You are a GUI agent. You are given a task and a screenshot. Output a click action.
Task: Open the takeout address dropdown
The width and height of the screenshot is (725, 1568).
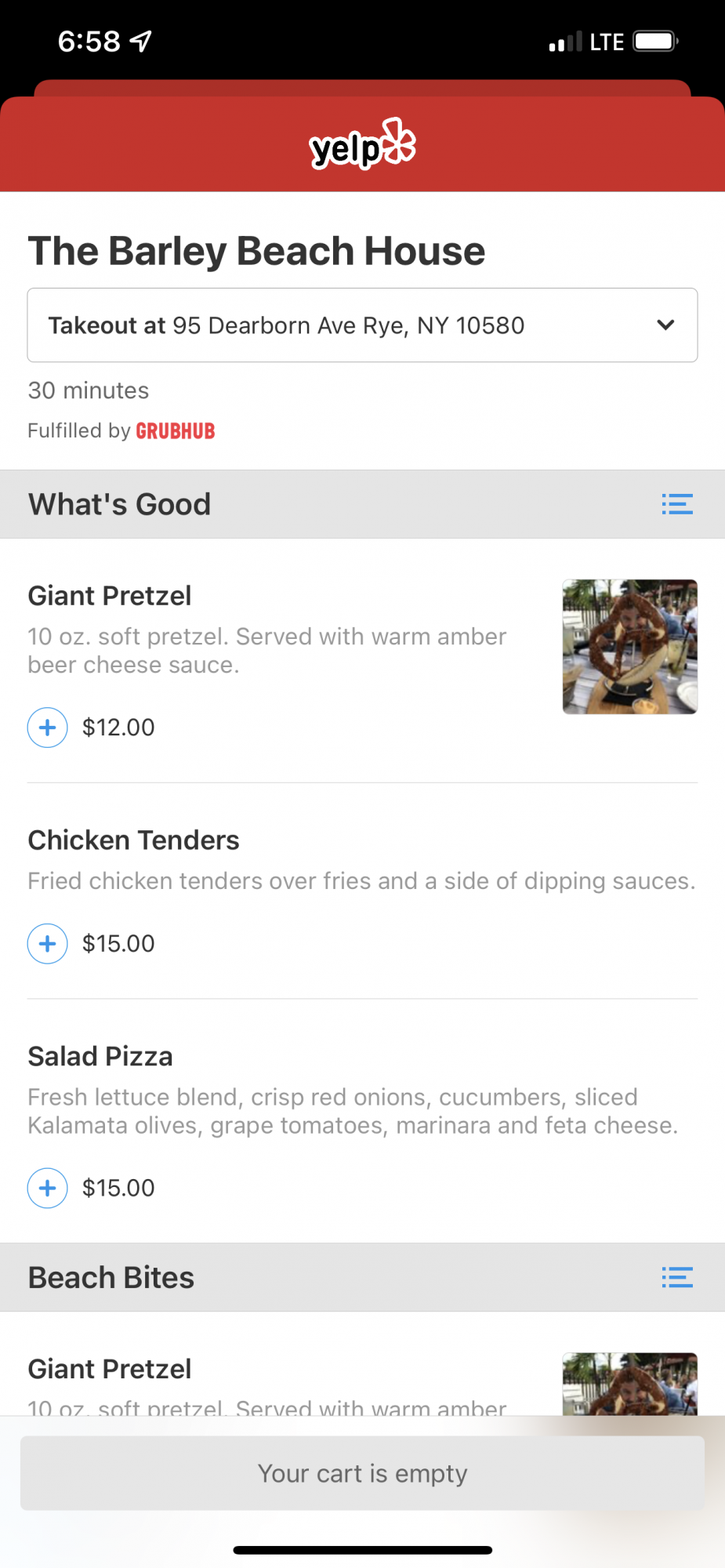point(362,325)
